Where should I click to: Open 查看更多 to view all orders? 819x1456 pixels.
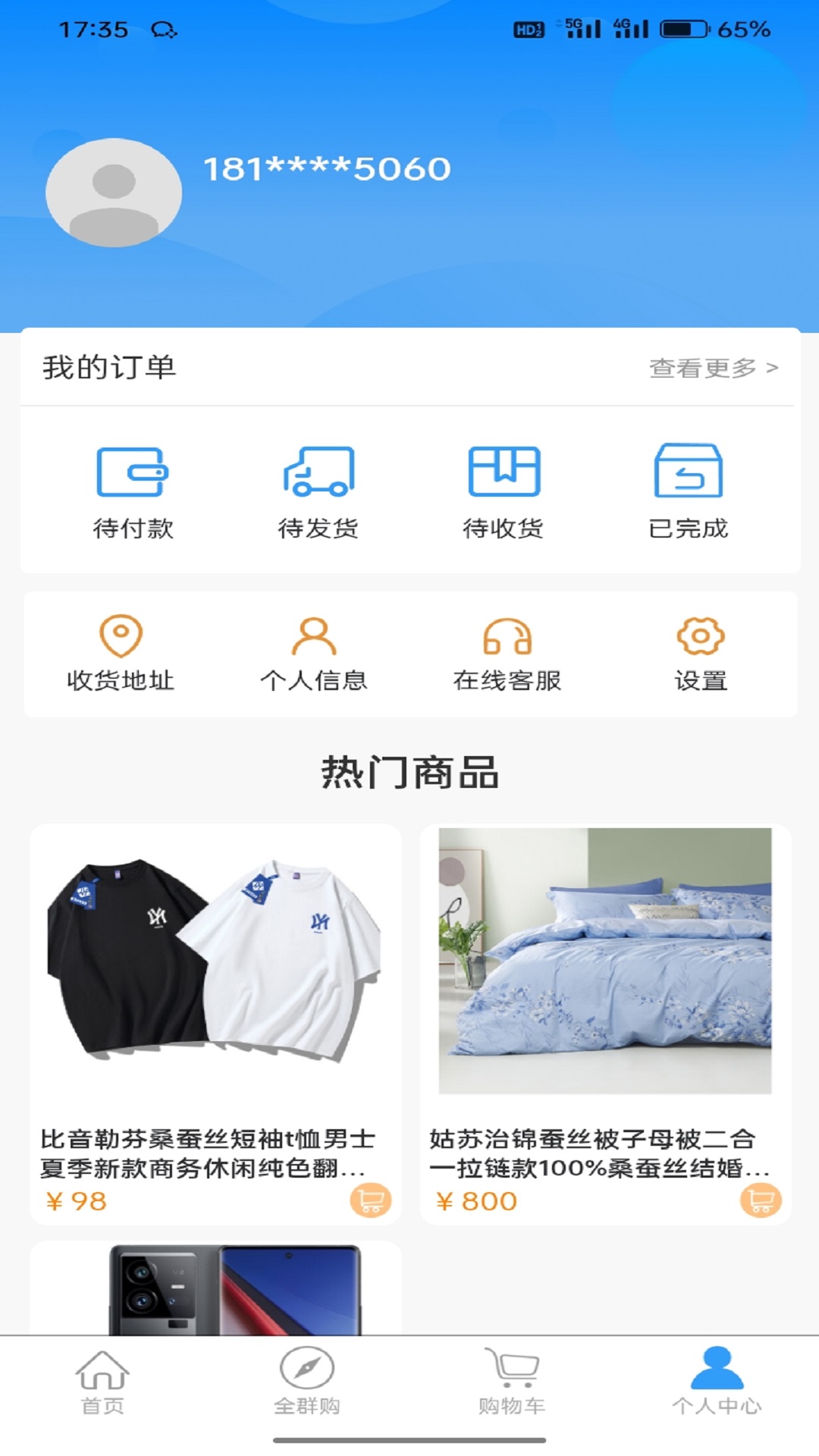(x=714, y=369)
